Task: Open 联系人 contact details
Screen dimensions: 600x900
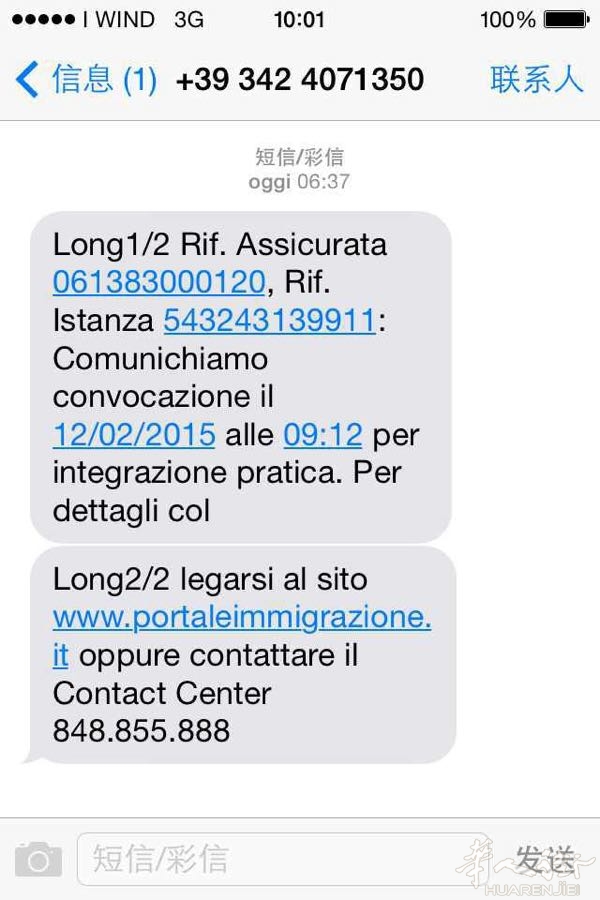Action: click(536, 79)
